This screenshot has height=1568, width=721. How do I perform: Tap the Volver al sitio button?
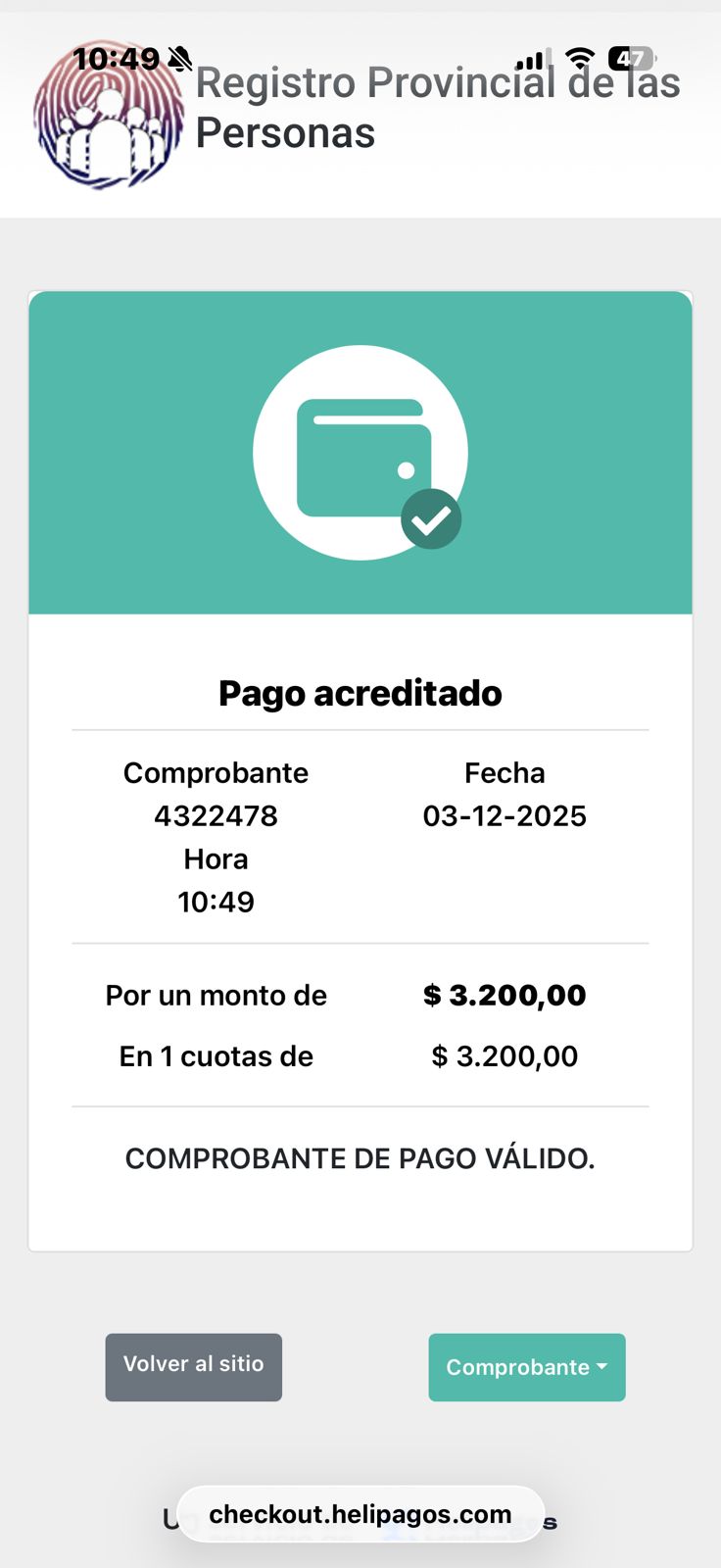[x=194, y=1366]
